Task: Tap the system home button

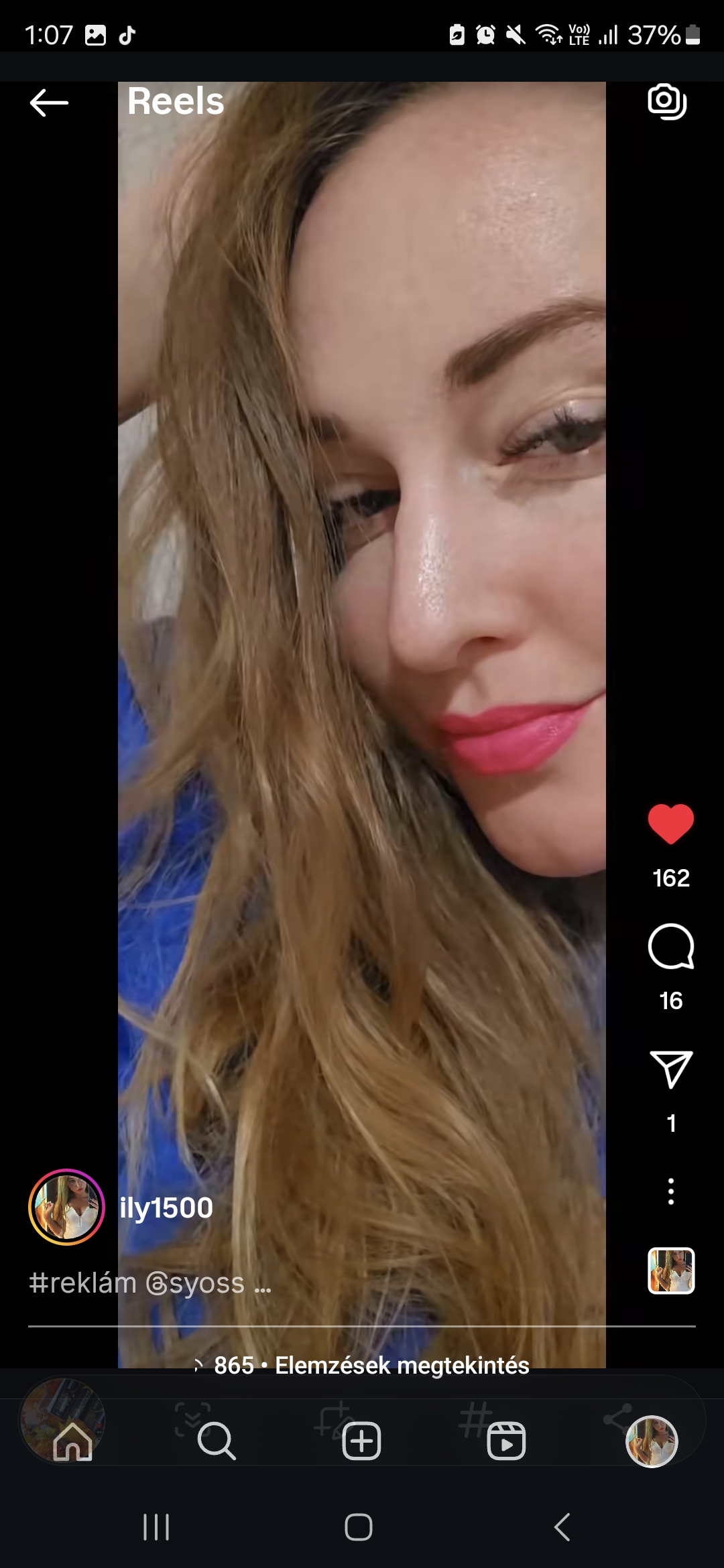Action: (x=359, y=1527)
